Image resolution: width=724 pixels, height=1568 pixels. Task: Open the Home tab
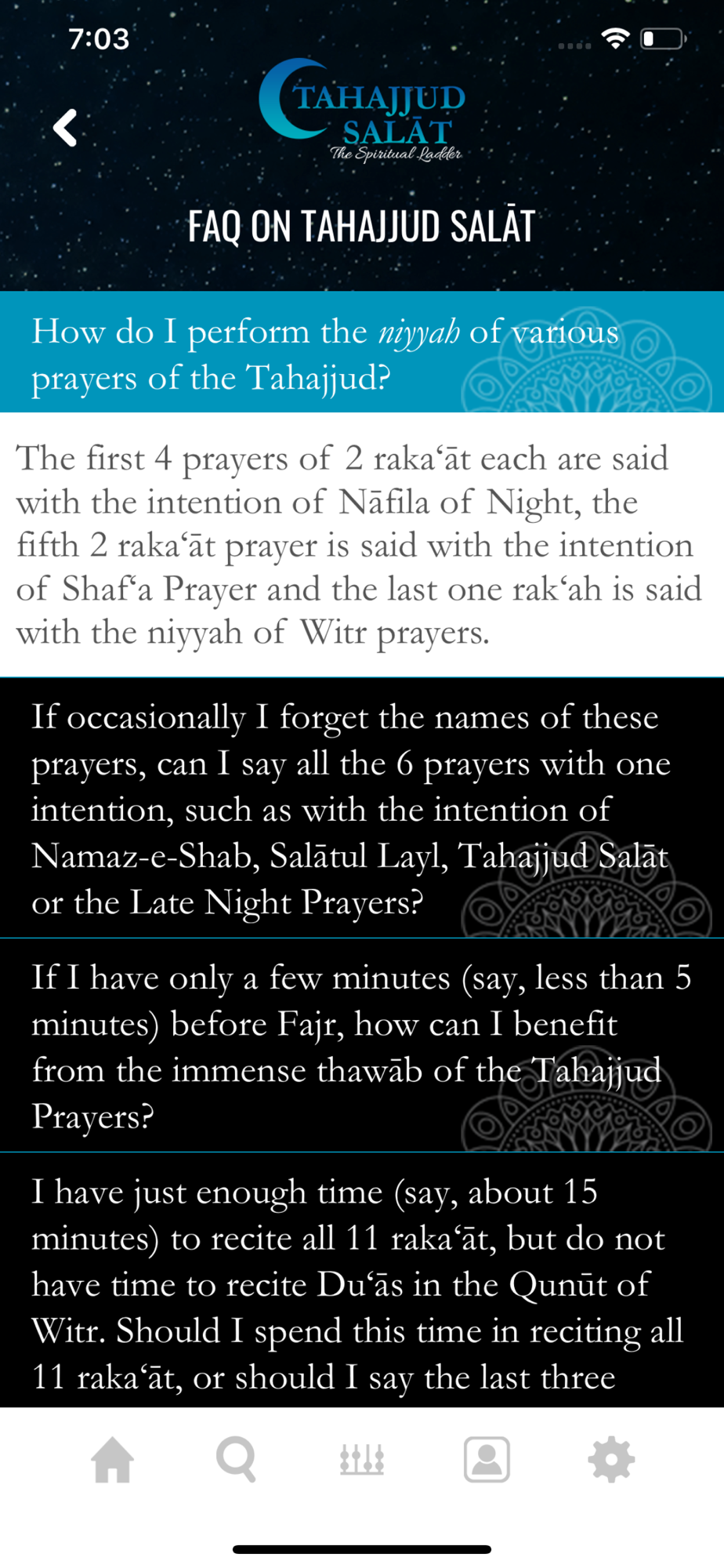(113, 1460)
